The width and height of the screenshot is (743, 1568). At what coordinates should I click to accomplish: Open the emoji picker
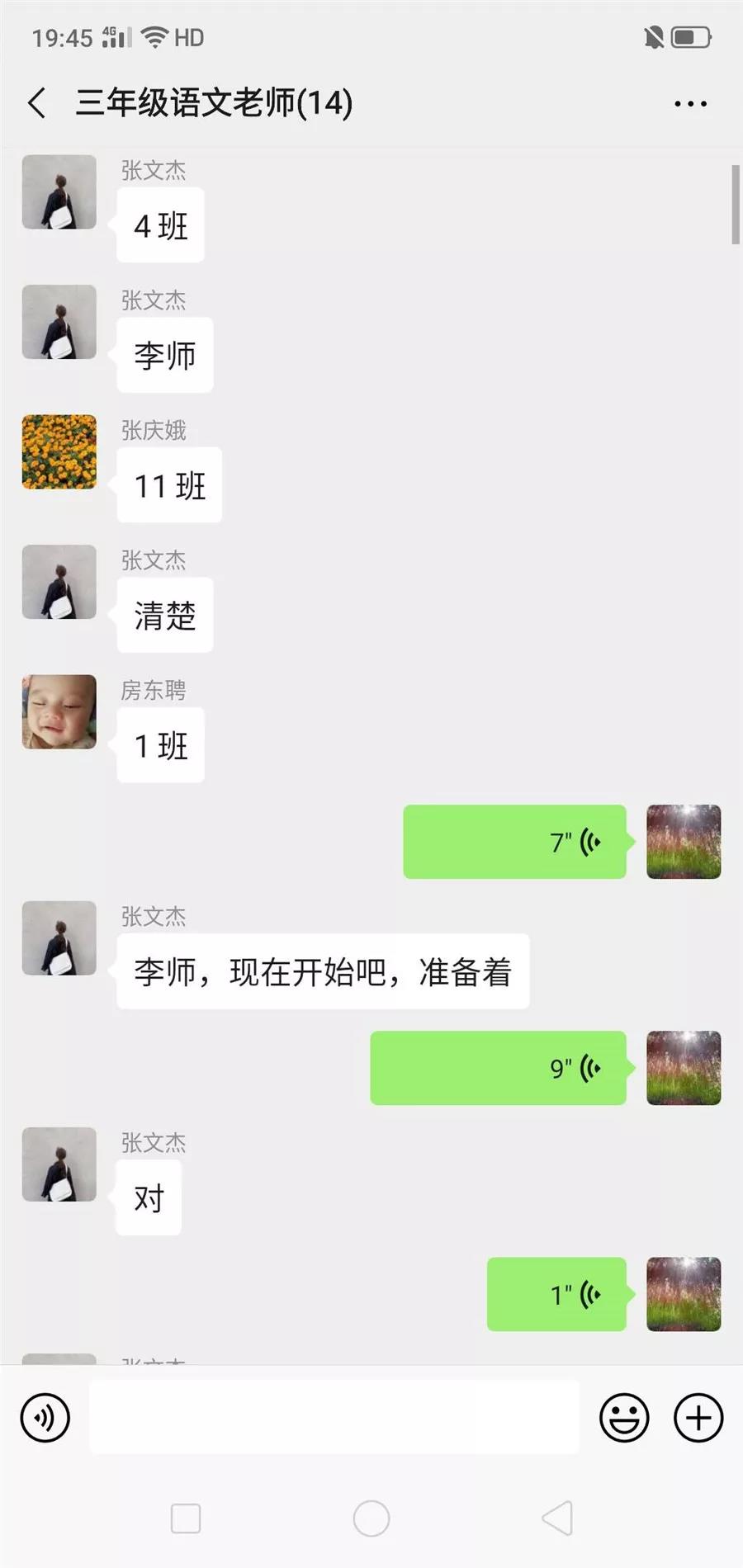624,1418
